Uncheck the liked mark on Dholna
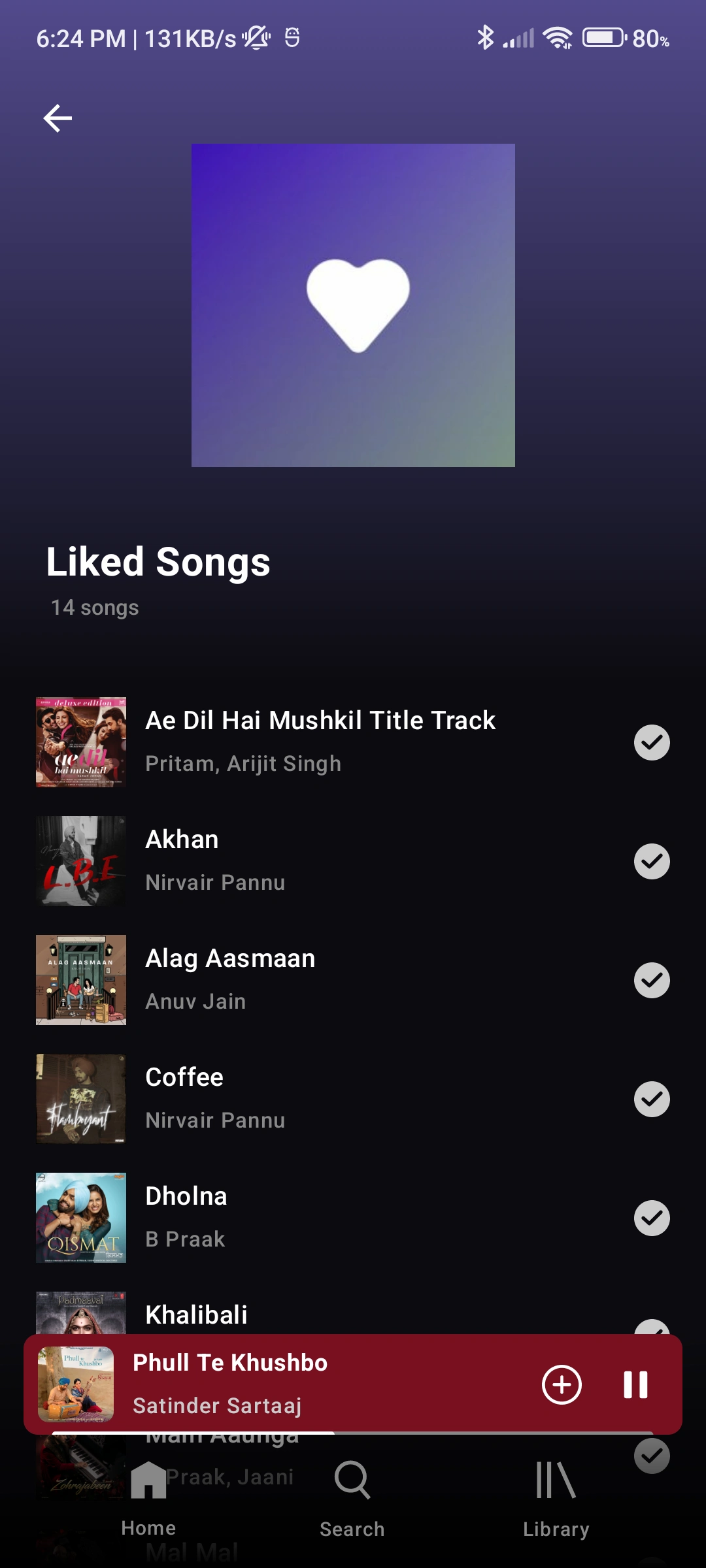 click(652, 1218)
